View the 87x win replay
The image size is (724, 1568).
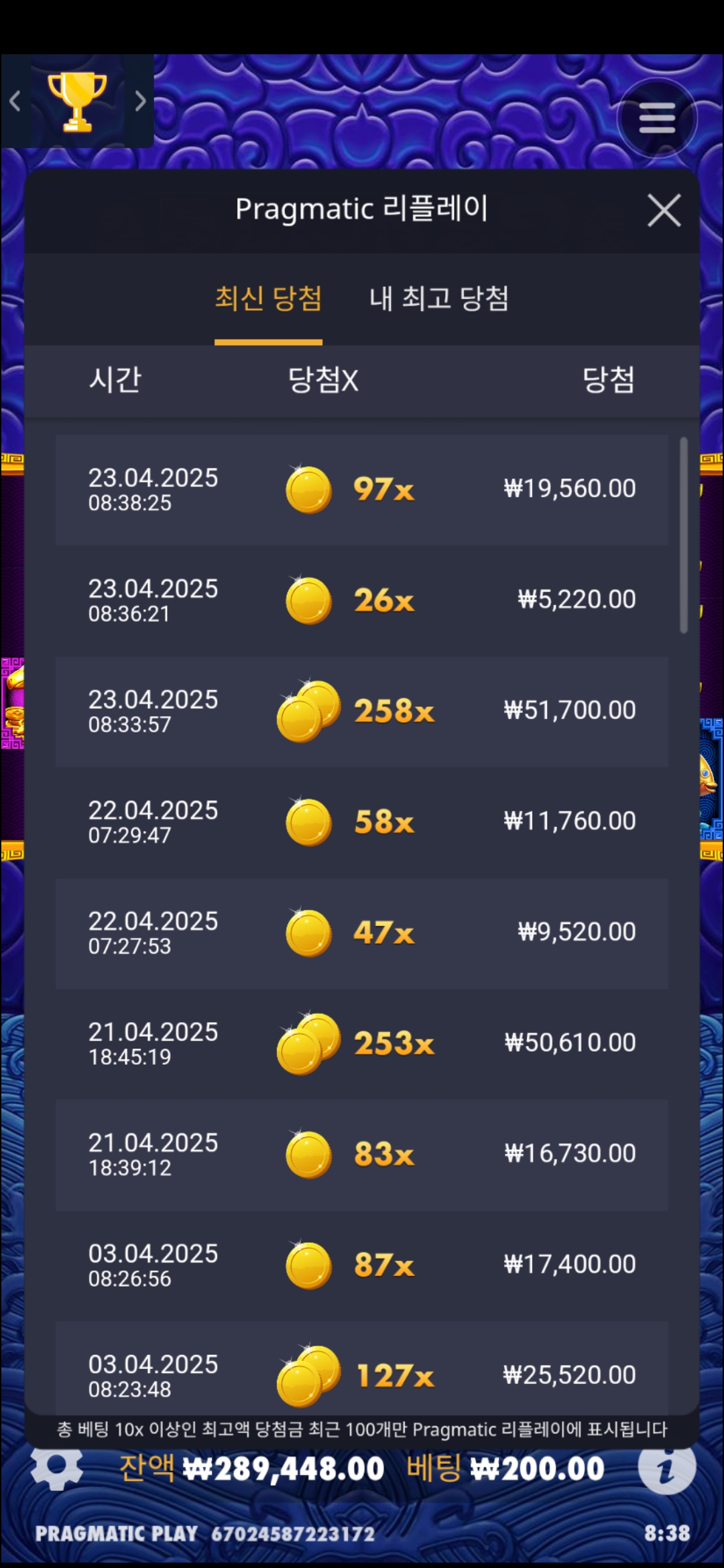(x=361, y=1265)
